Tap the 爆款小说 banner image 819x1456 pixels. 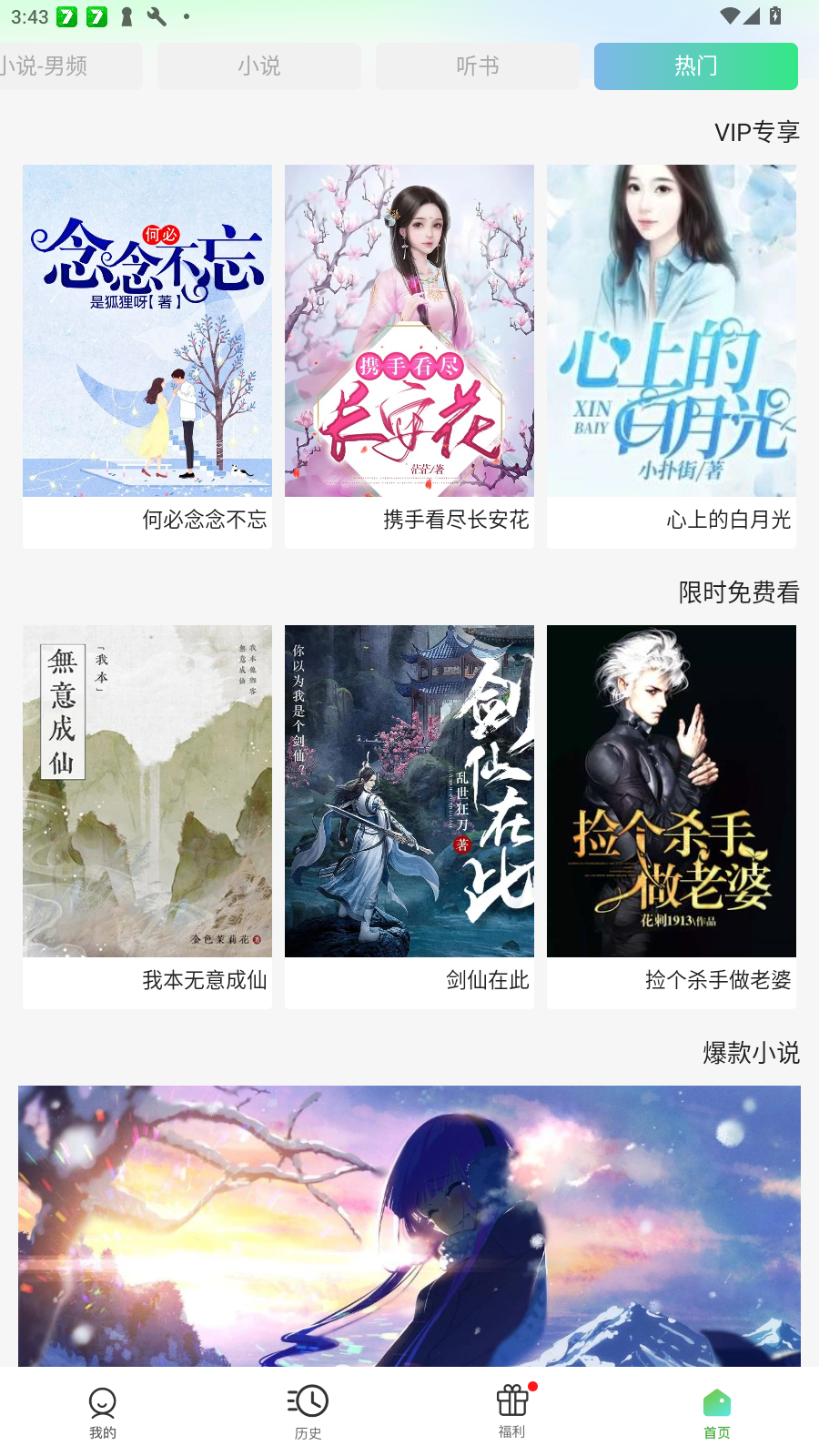pos(409,1224)
